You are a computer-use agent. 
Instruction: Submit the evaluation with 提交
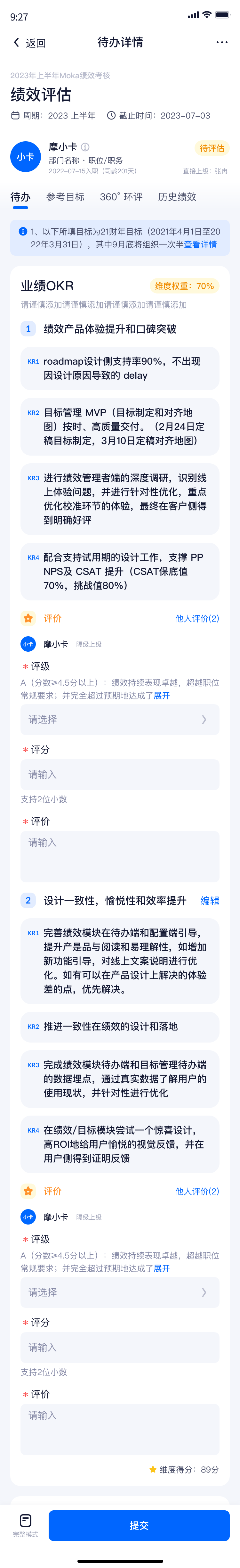click(x=139, y=1525)
